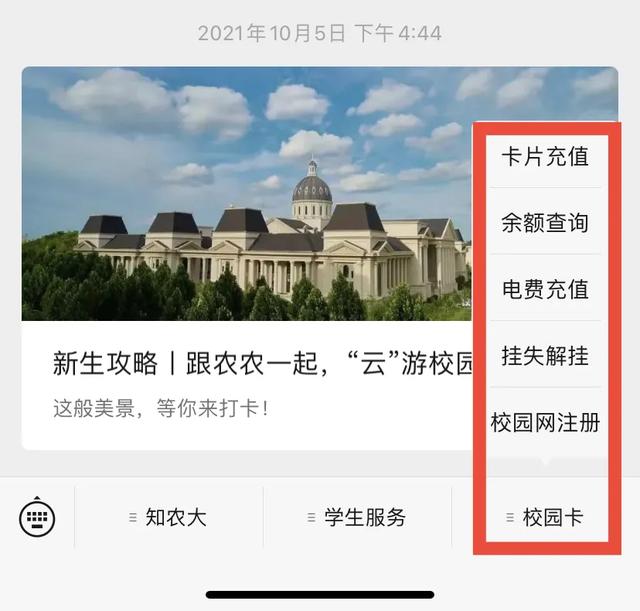Screen dimensions: 640x611
Task: Switch to keyboard input mode
Action: 37,517
